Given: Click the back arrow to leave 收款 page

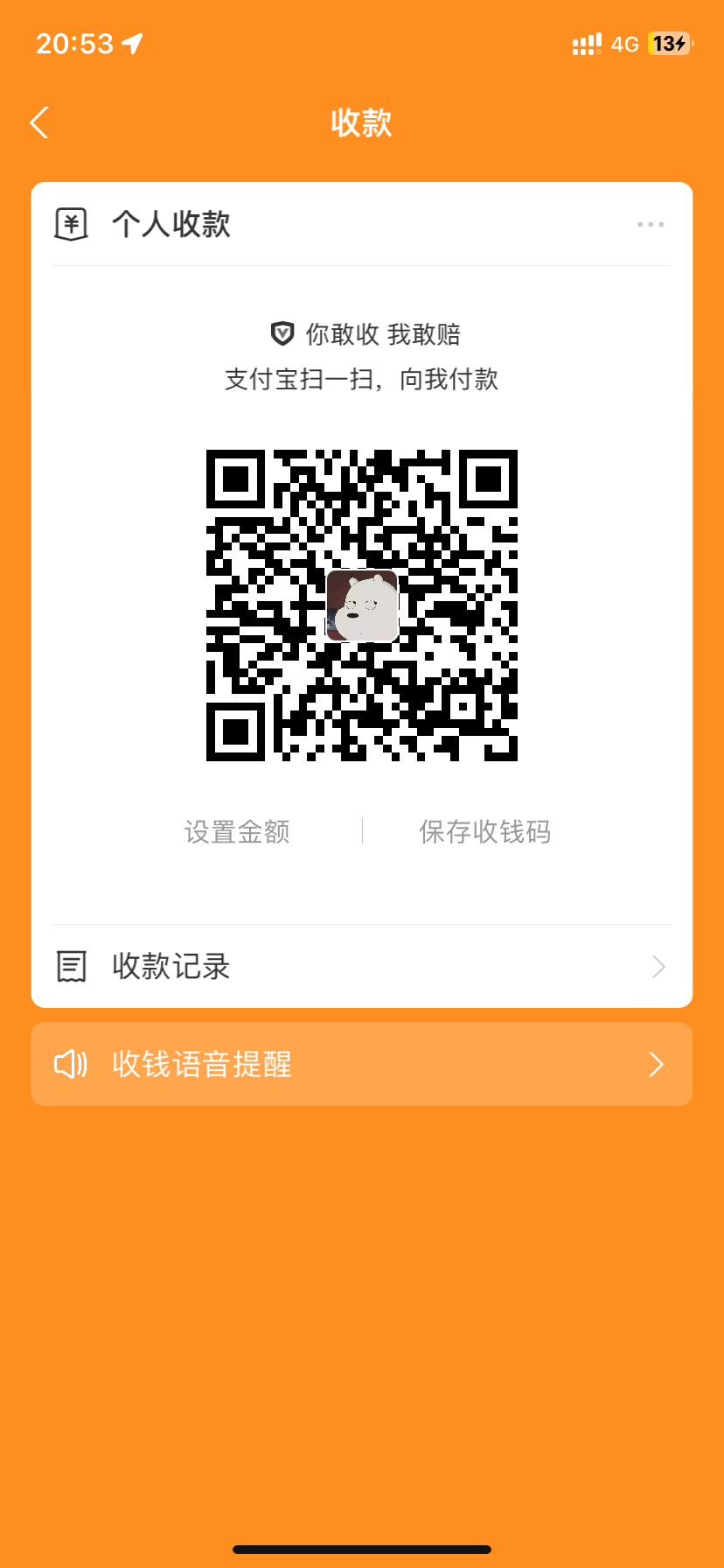Looking at the screenshot, I should 38,122.
